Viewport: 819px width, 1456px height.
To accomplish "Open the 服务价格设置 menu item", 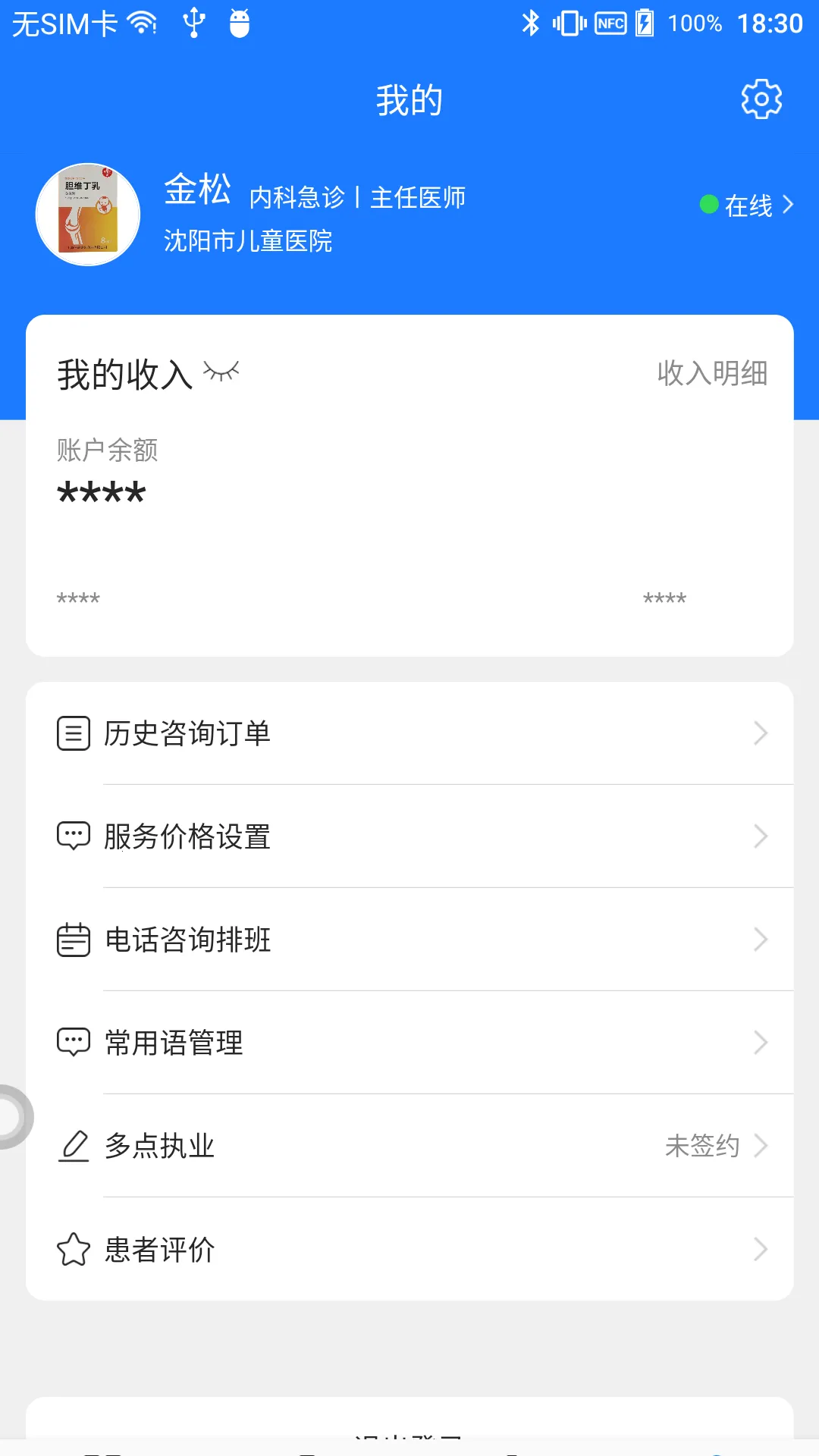I will 187,836.
